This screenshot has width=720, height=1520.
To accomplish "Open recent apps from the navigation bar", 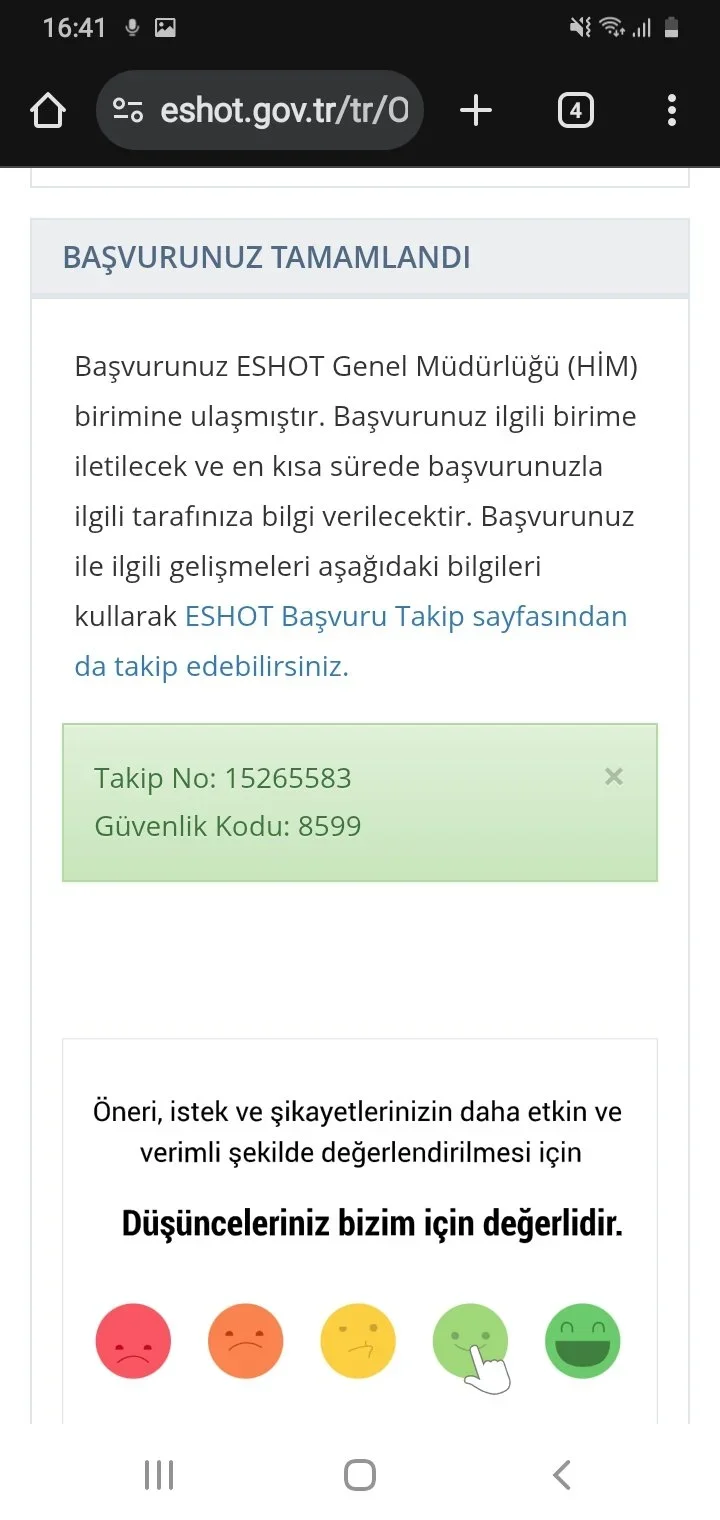I will point(158,1473).
